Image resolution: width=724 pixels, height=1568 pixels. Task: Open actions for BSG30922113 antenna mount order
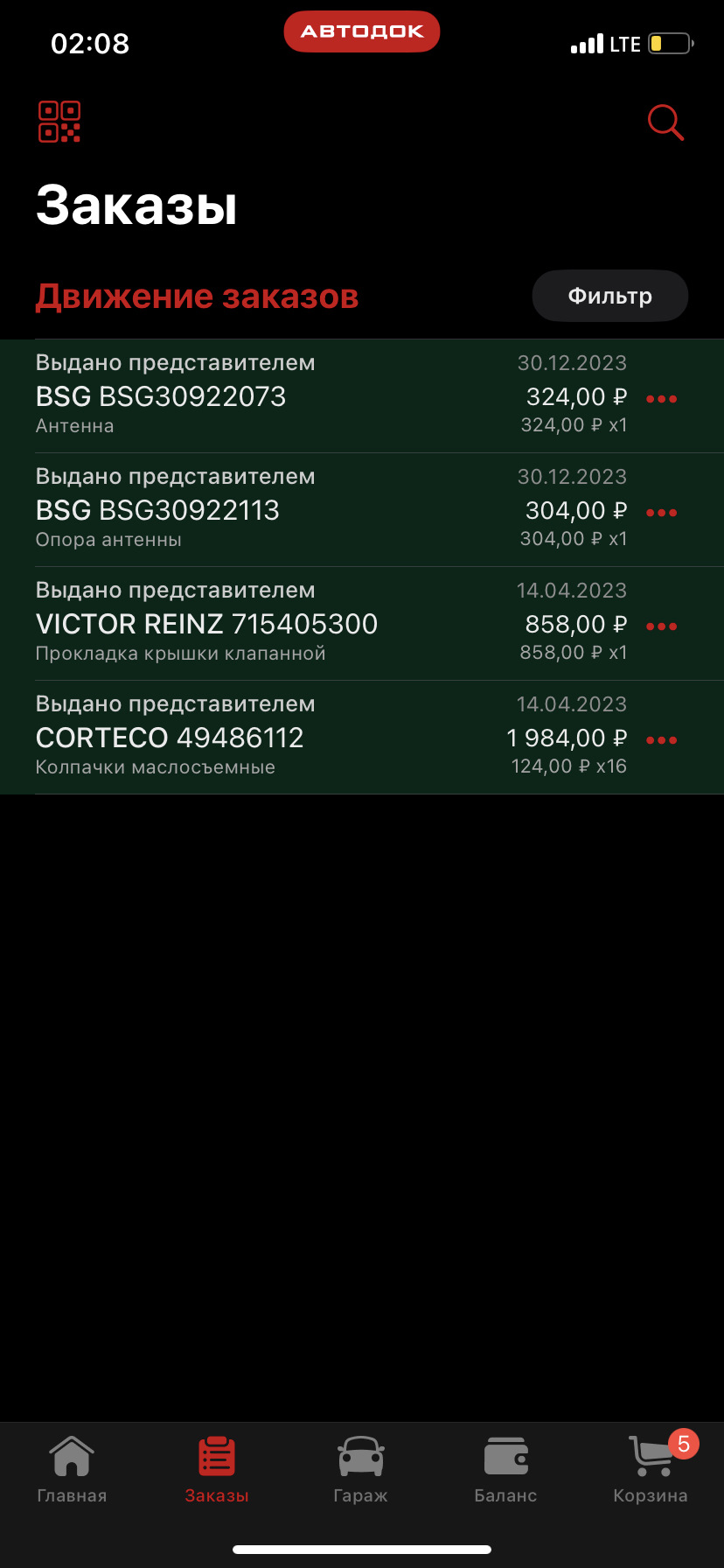(662, 512)
